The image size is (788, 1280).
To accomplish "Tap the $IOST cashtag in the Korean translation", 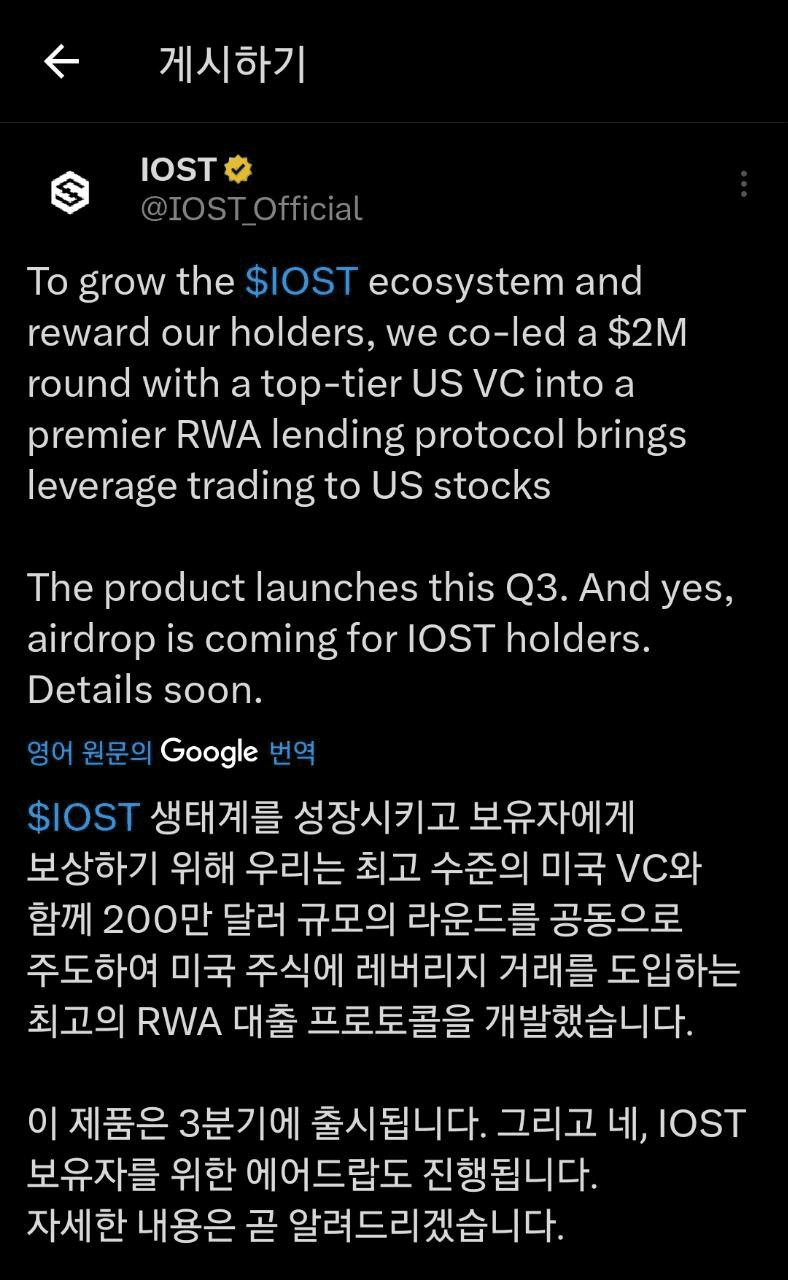I will [x=83, y=818].
